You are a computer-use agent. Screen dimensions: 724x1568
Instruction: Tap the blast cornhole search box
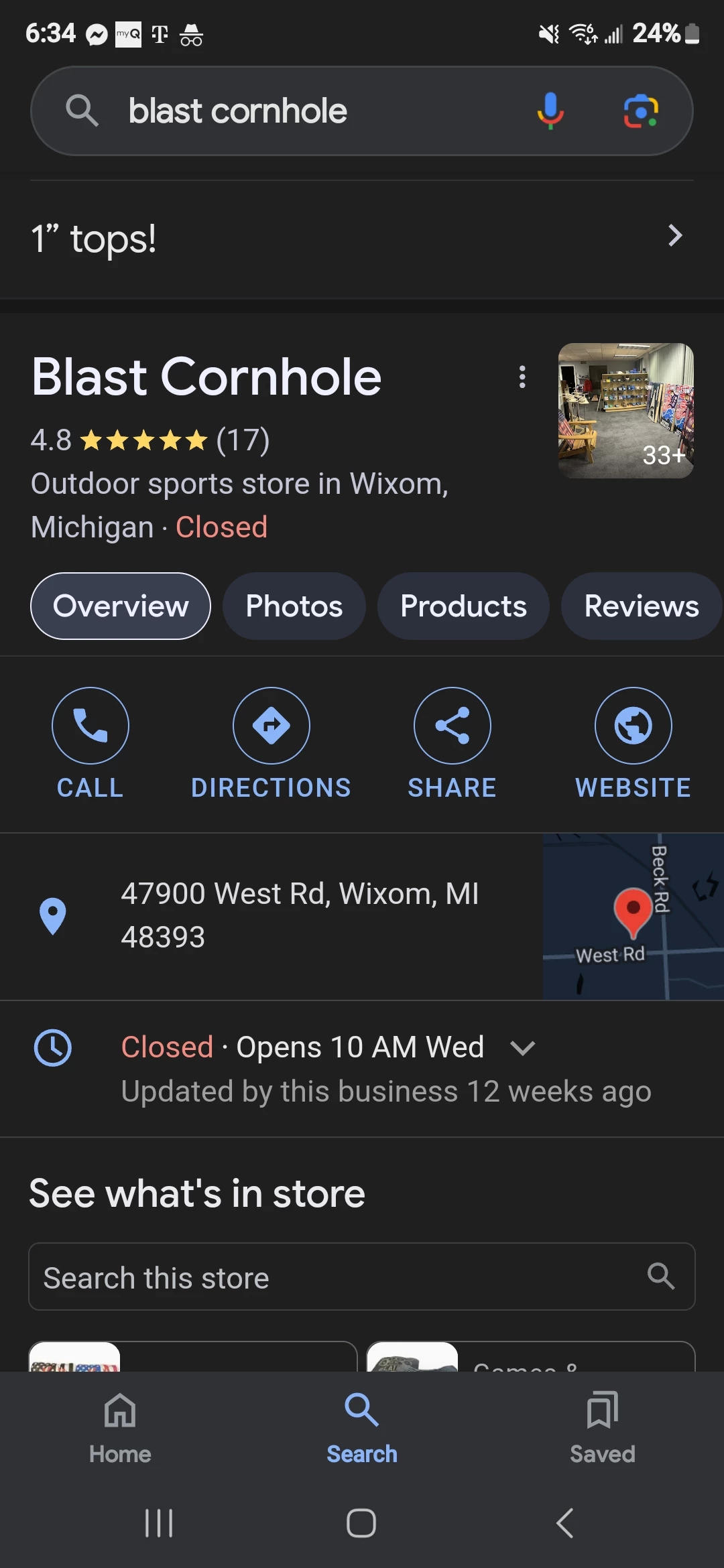302,111
